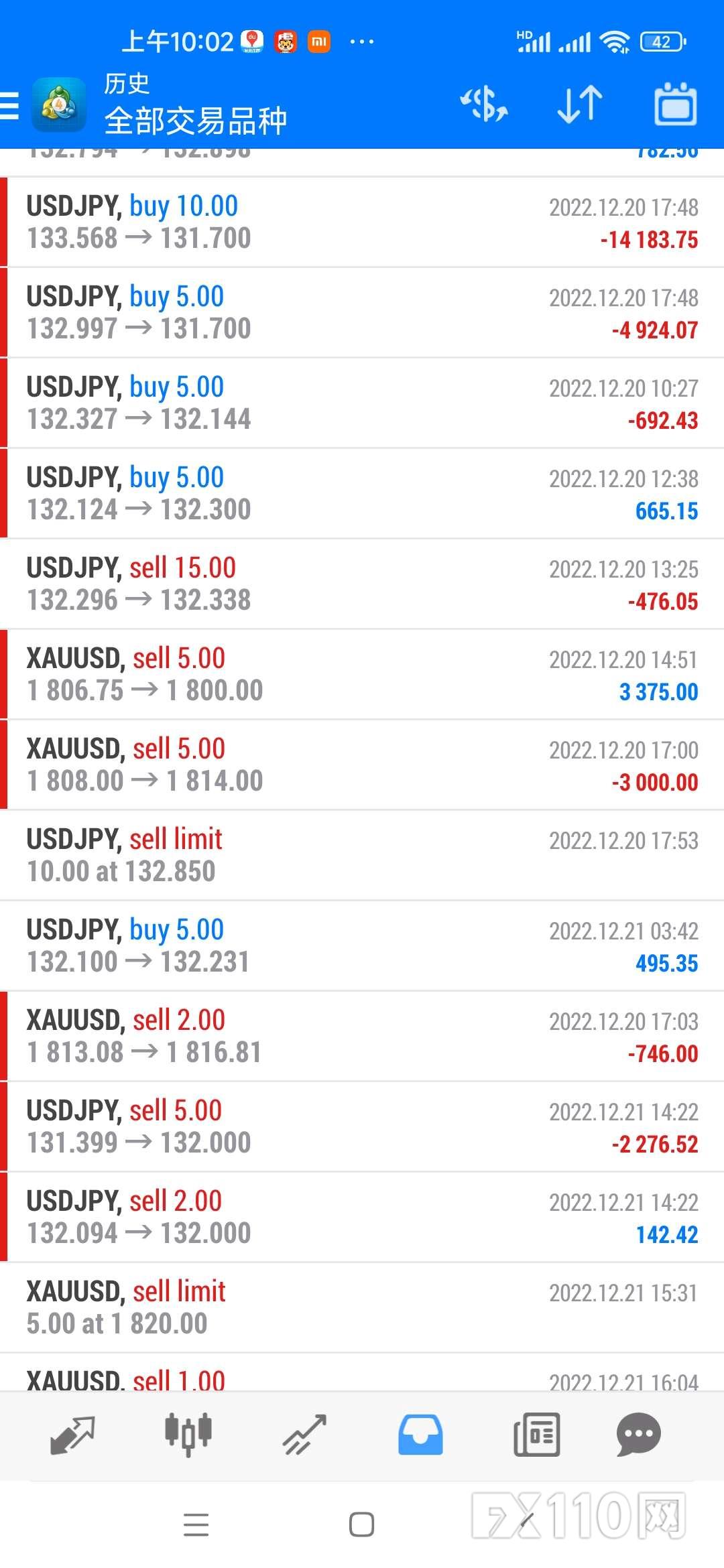Switch to the Trade tab
The width and height of the screenshot is (724, 1568).
pyautogui.click(x=304, y=1435)
